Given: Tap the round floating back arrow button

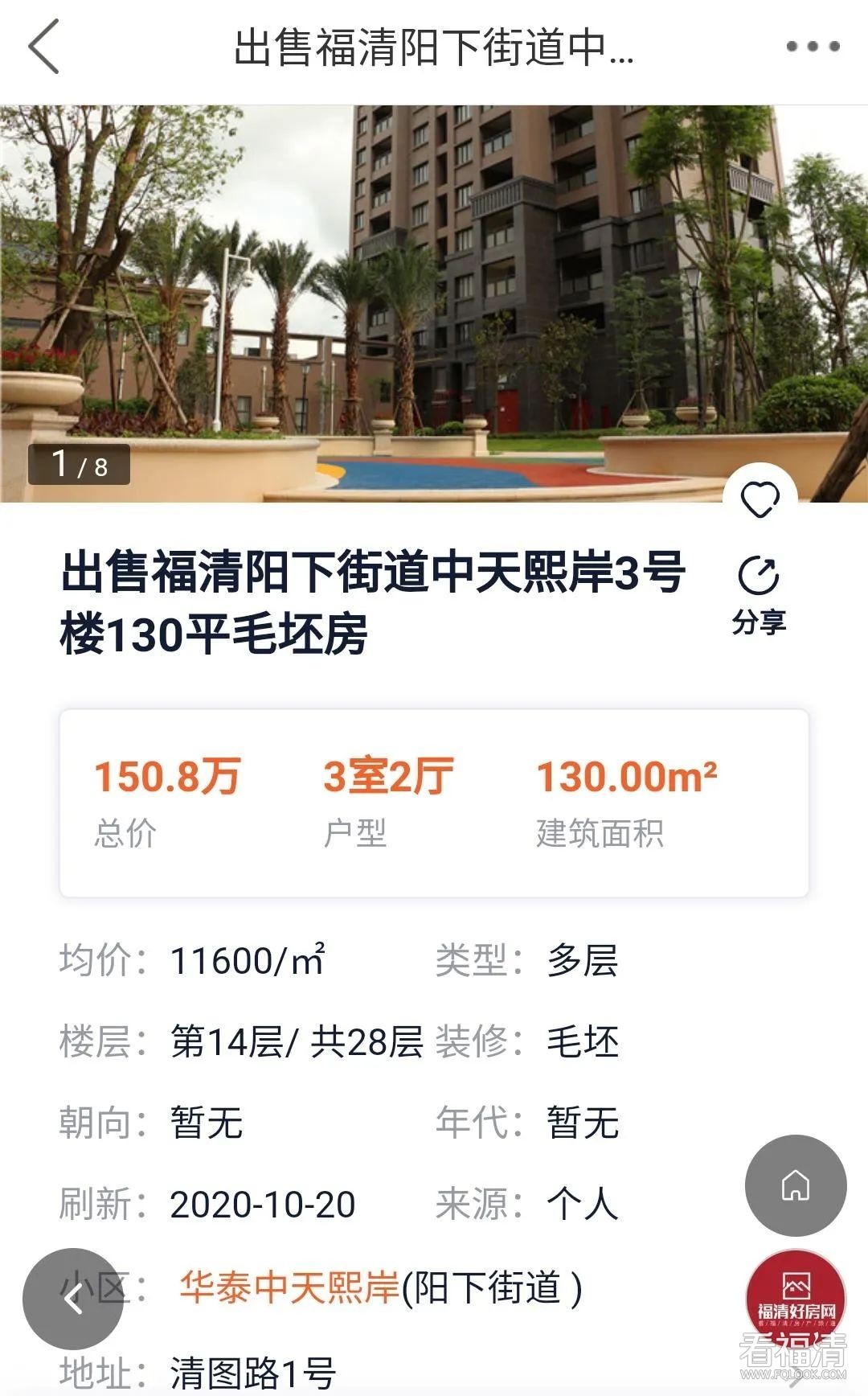Looking at the screenshot, I should (73, 1298).
